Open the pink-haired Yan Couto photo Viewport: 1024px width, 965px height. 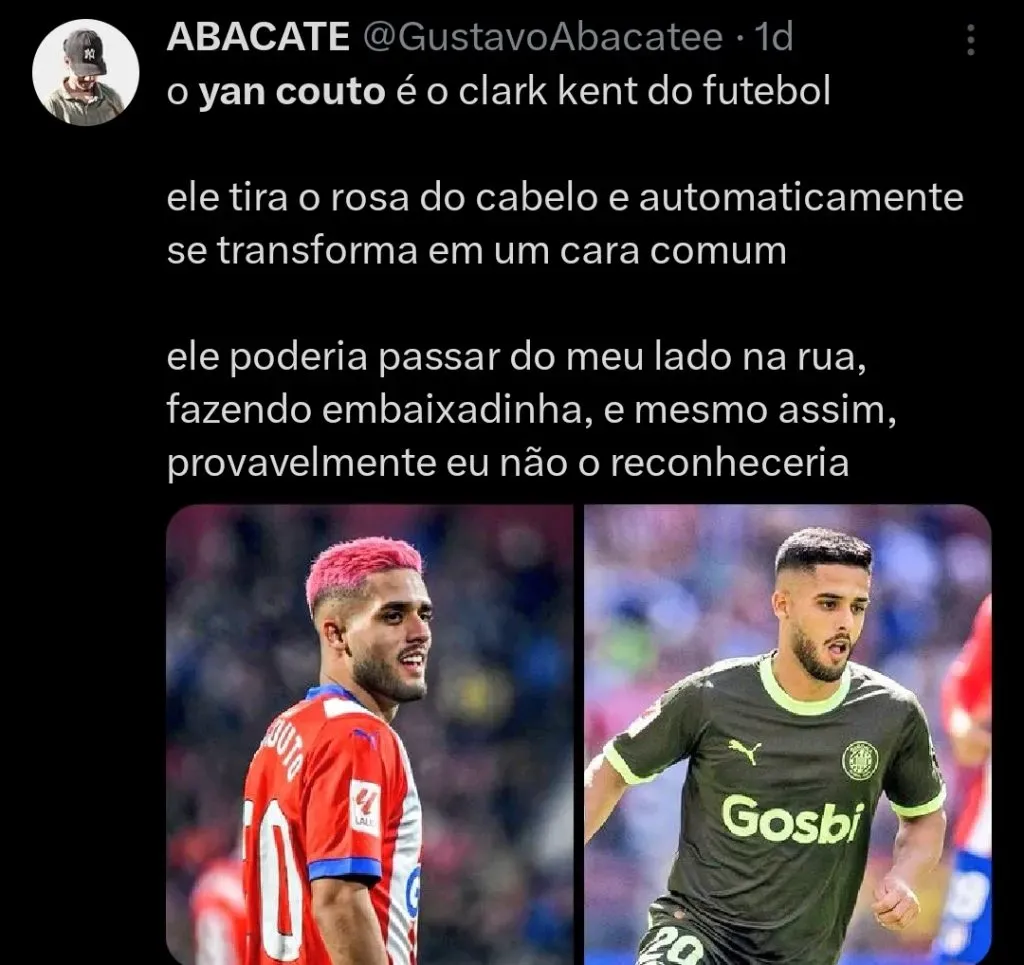click(x=369, y=733)
